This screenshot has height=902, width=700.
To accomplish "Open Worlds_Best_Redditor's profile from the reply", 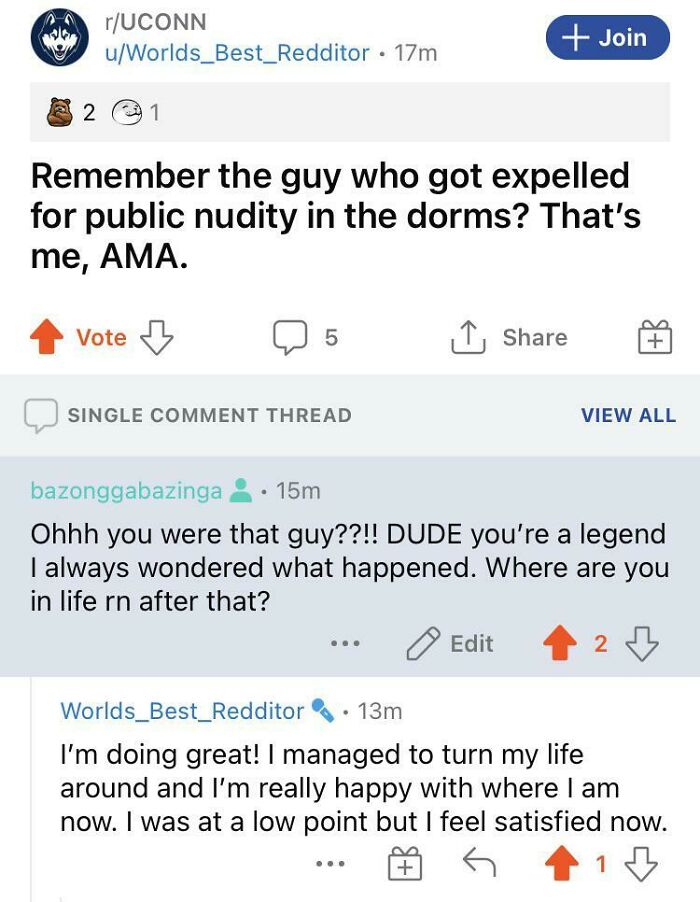I will (x=182, y=711).
